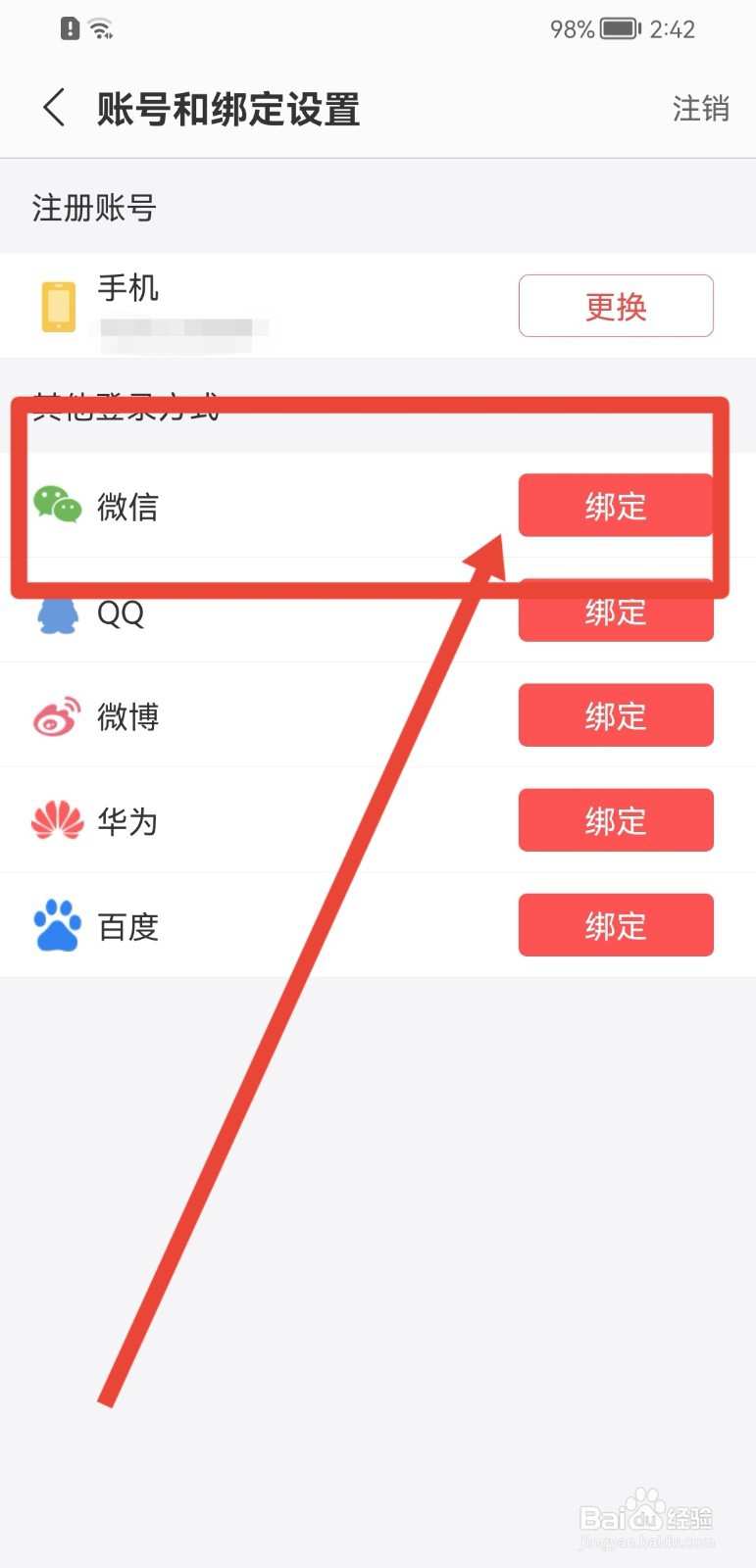Click the phone icon next to 手机
This screenshot has height=1568, width=756.
tap(57, 305)
